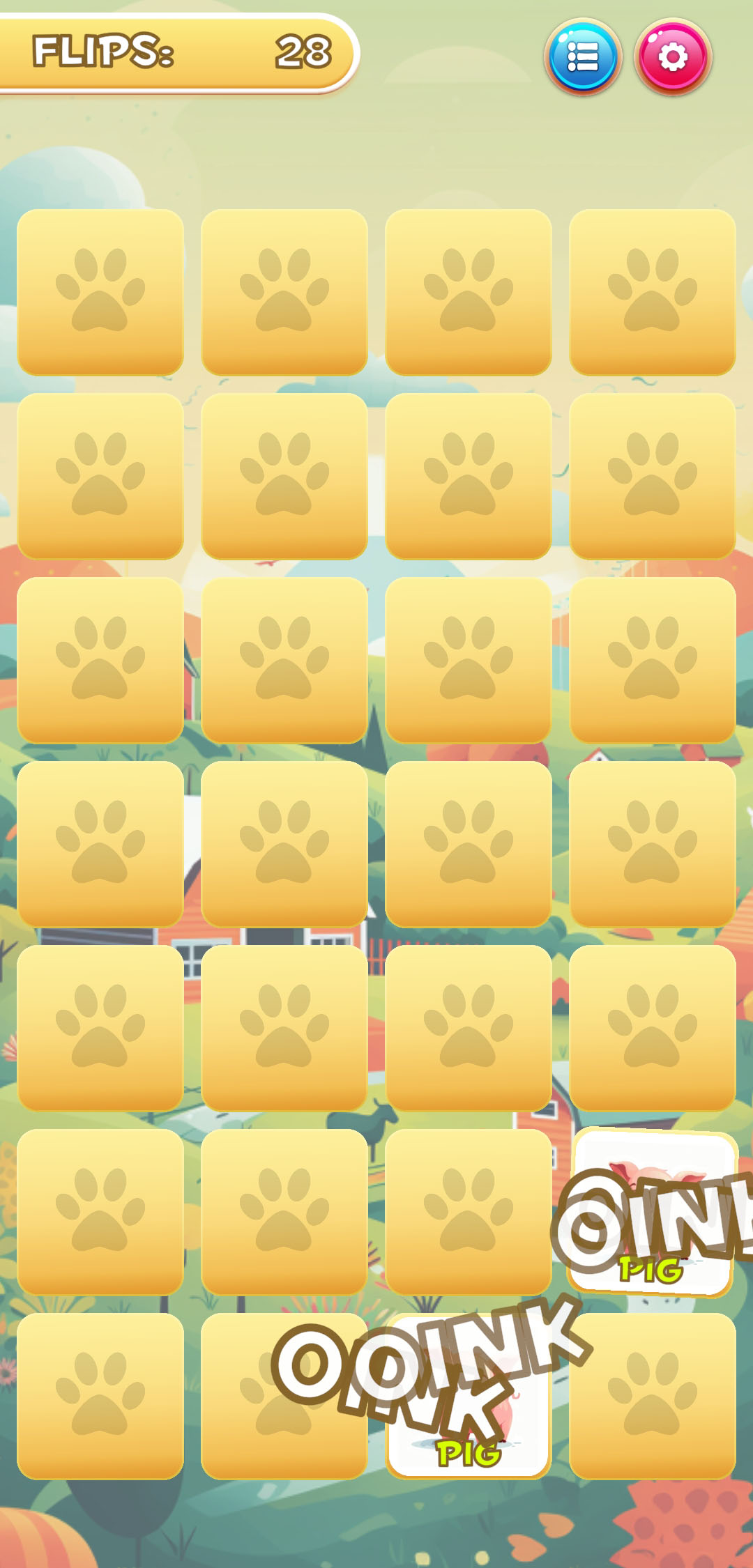Flip the top-left corner paw card

click(x=100, y=292)
